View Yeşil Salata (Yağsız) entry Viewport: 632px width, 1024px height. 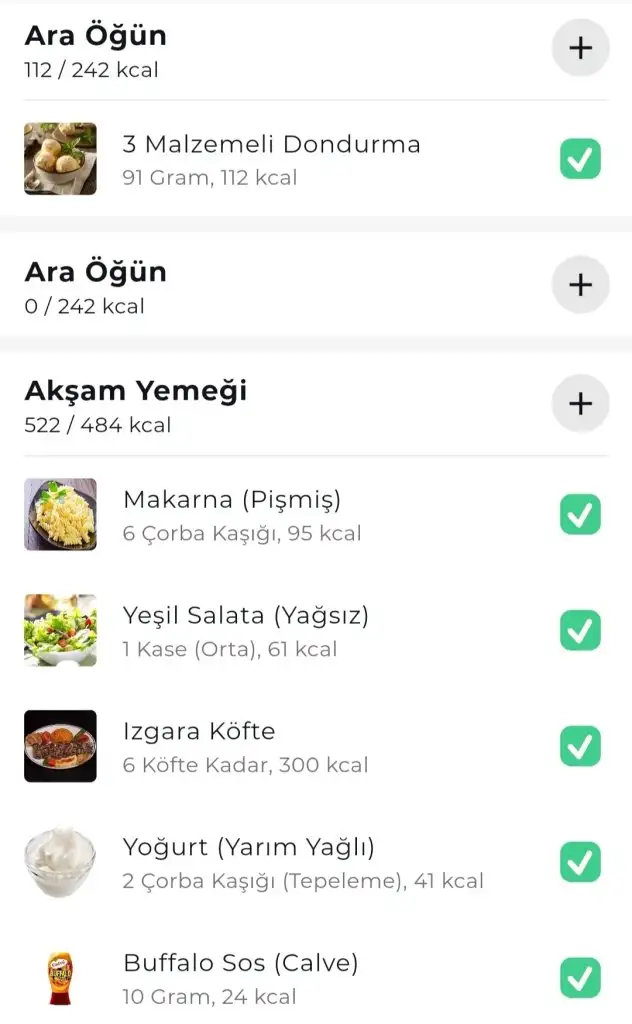coord(245,631)
